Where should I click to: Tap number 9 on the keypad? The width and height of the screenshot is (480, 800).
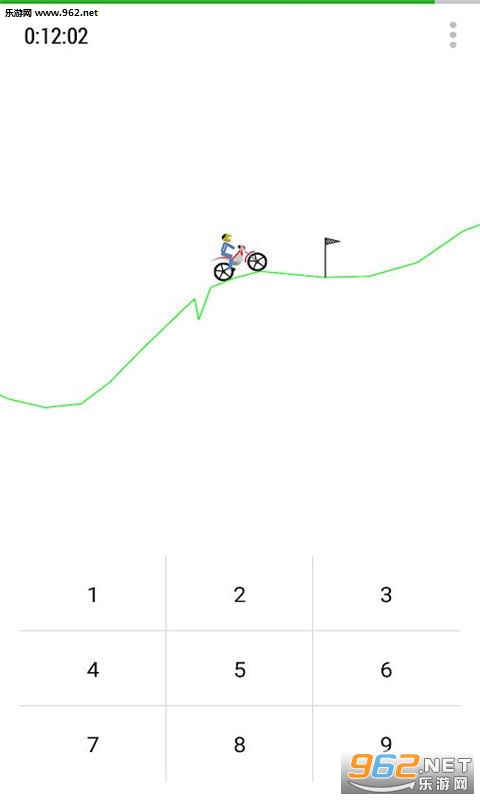[386, 744]
